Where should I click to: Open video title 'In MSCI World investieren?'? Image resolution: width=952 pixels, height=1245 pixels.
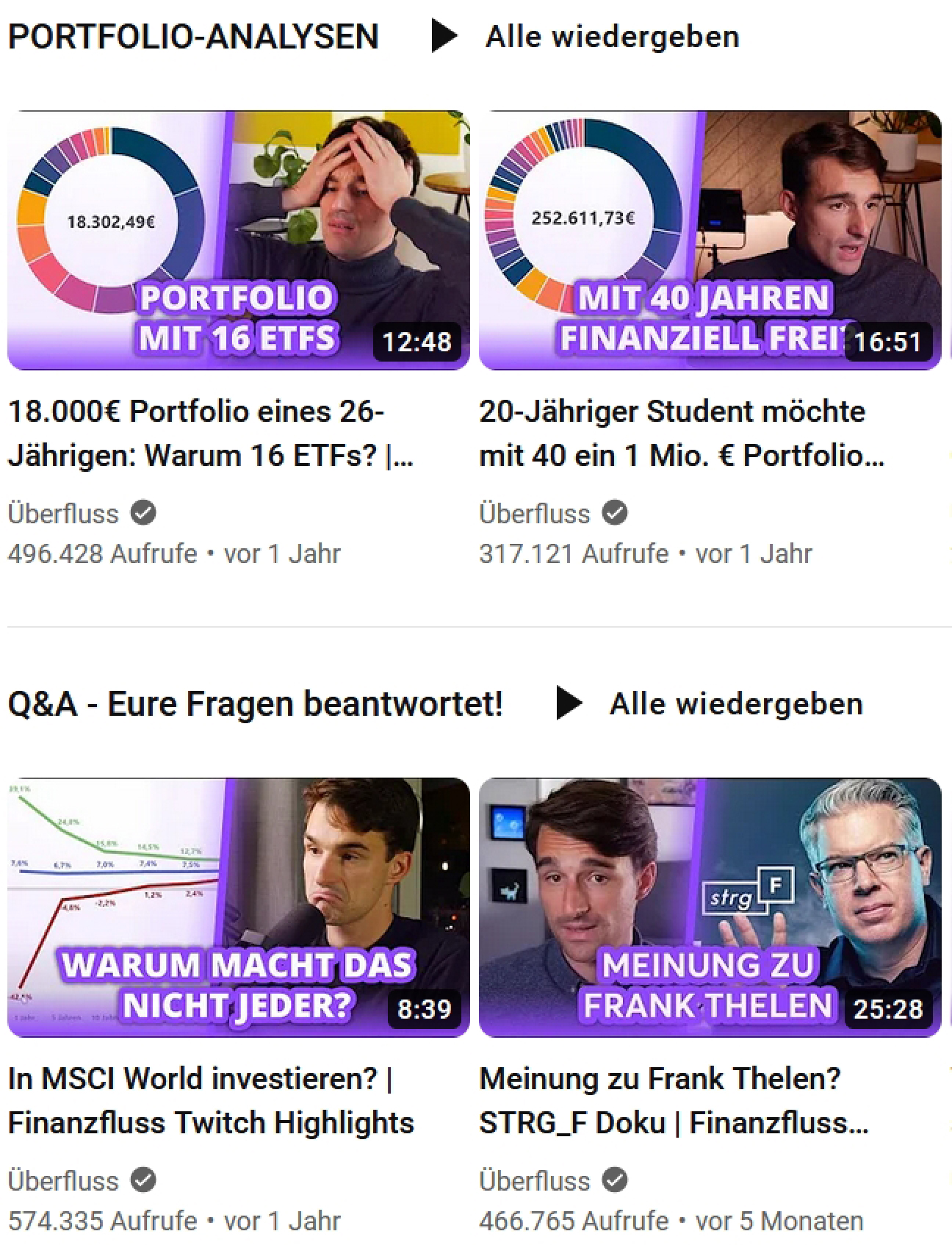210,1101
